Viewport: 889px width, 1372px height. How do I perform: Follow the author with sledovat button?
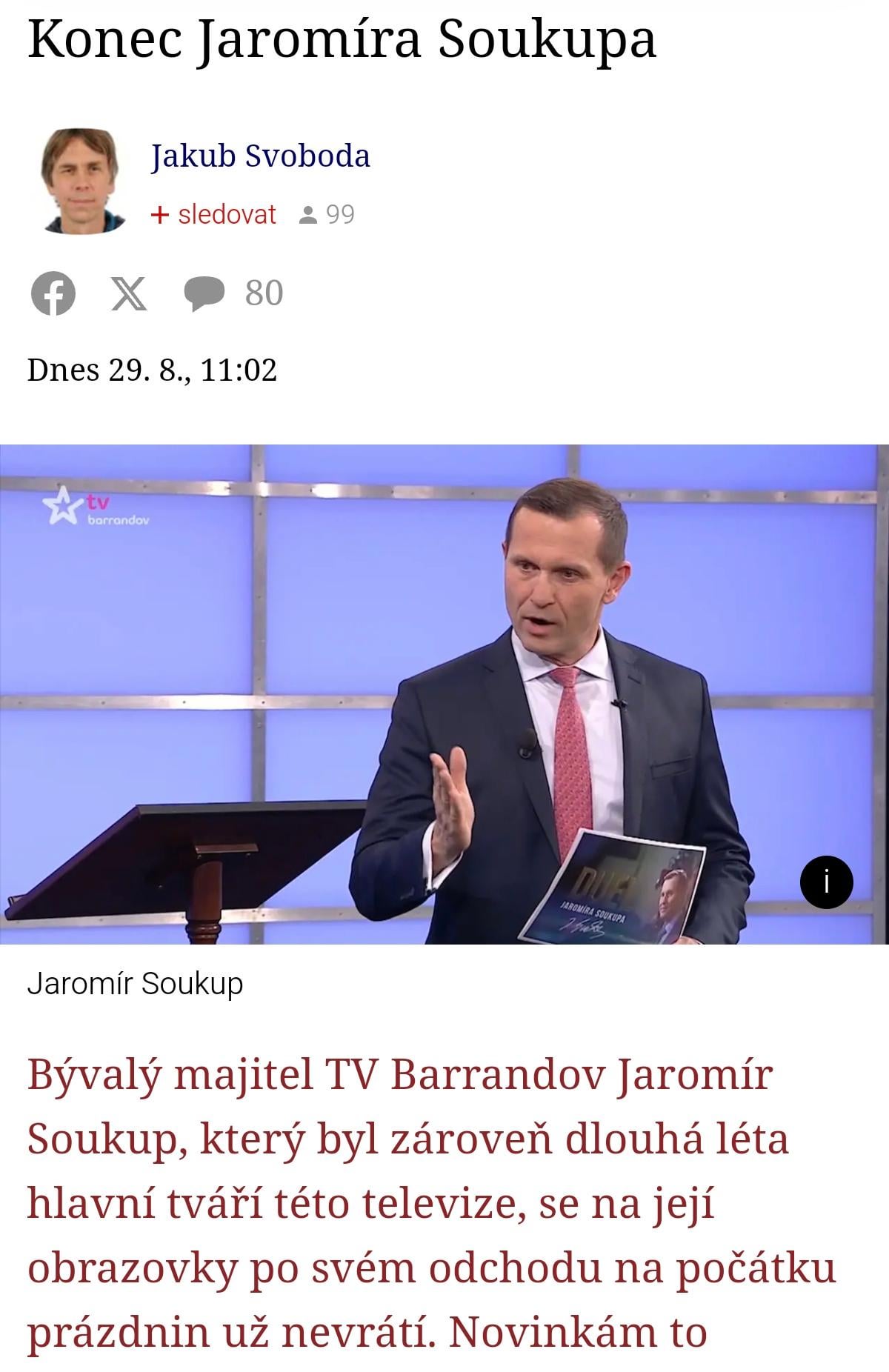click(213, 215)
